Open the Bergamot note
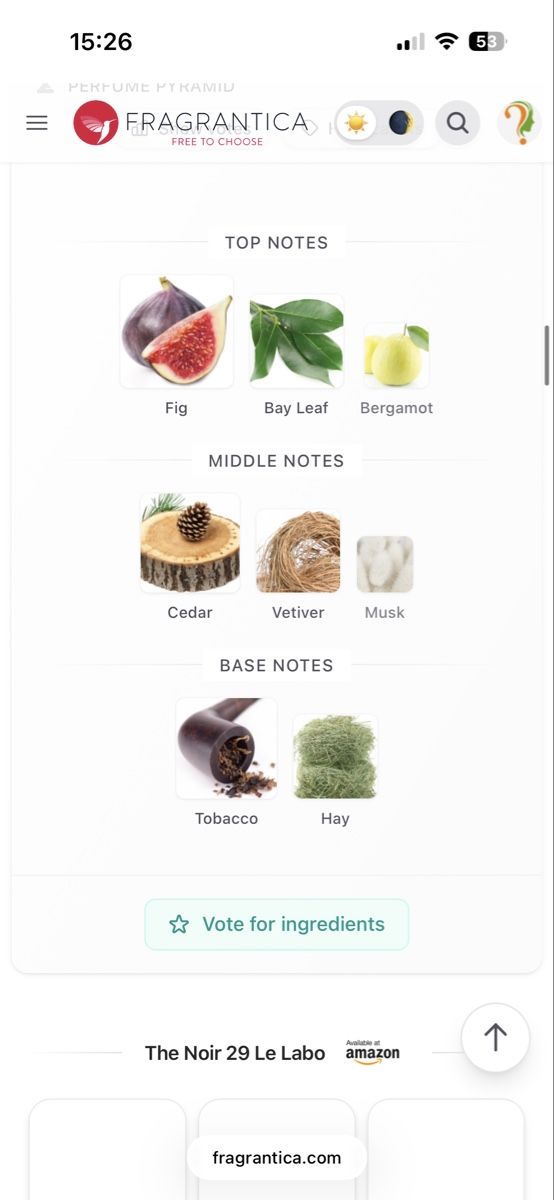This screenshot has width=554, height=1200. tap(396, 368)
